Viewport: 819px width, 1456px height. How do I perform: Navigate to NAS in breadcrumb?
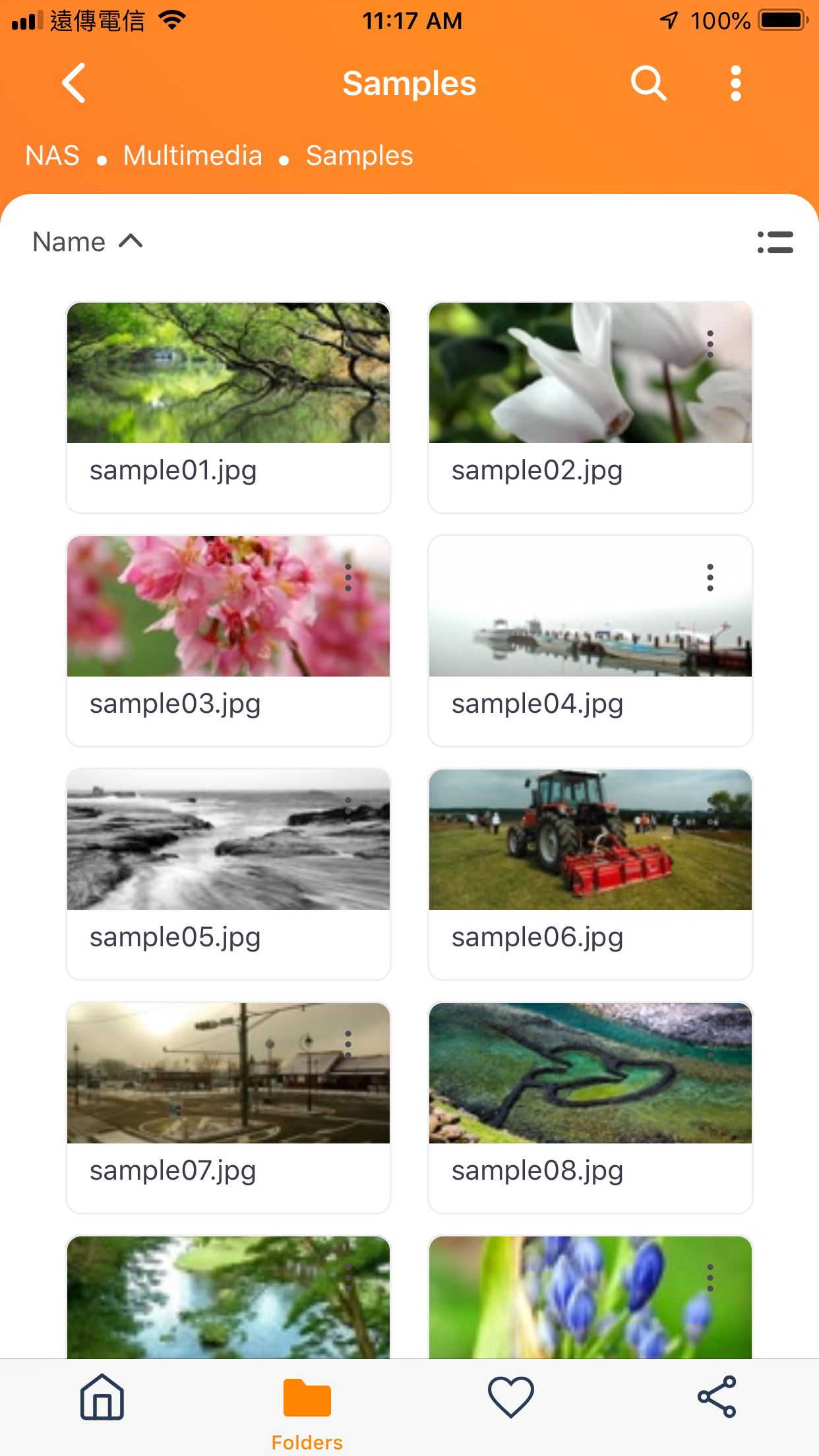(52, 155)
